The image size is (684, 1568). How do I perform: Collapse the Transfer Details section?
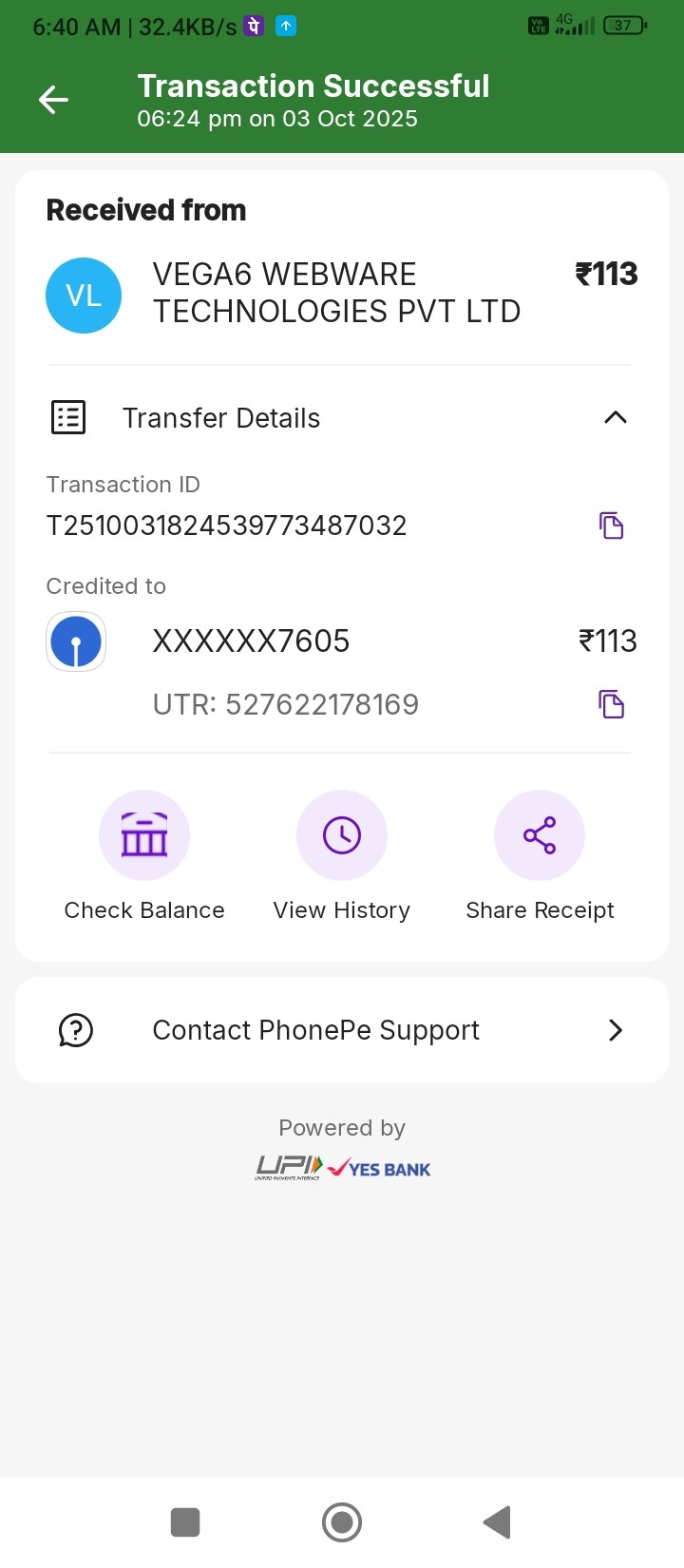(616, 418)
